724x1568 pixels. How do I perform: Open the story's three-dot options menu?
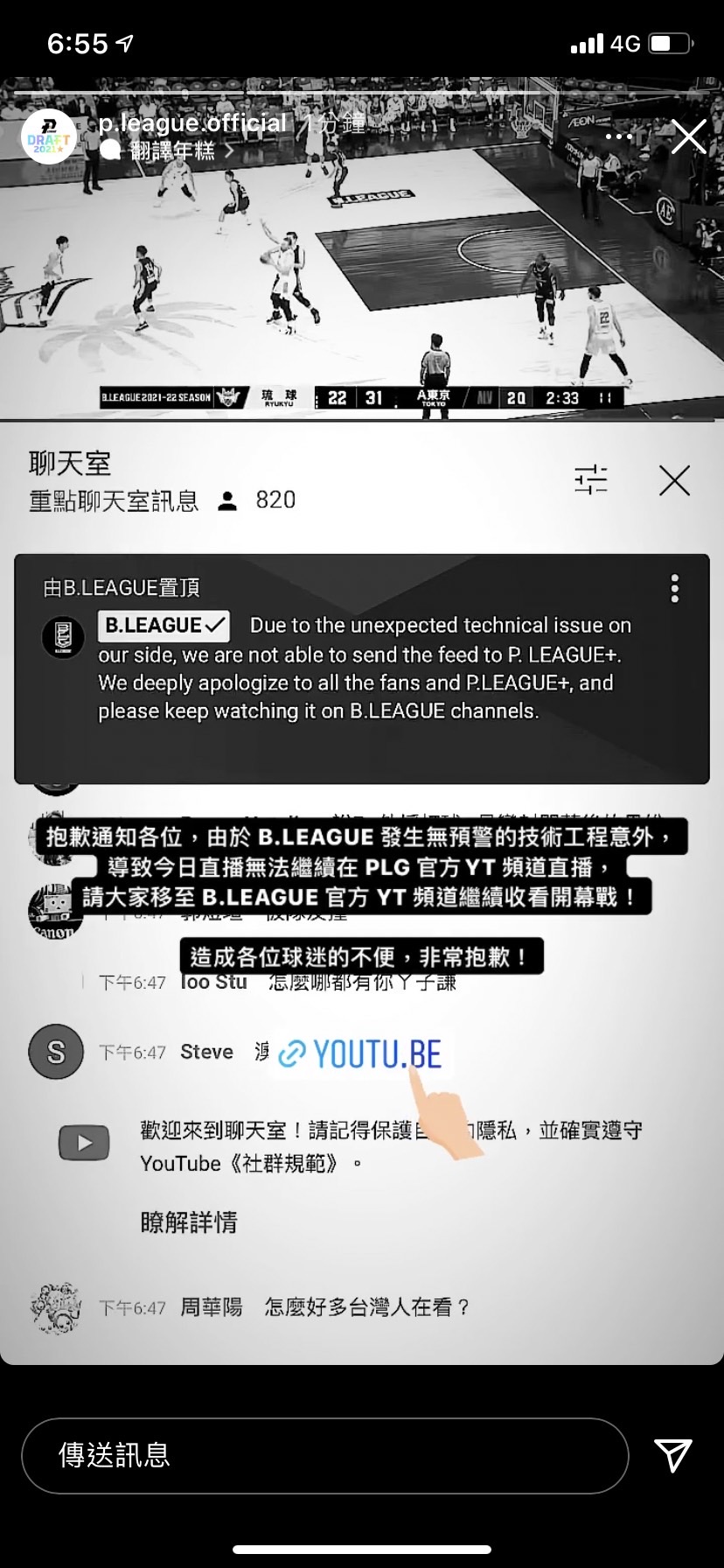[x=618, y=136]
